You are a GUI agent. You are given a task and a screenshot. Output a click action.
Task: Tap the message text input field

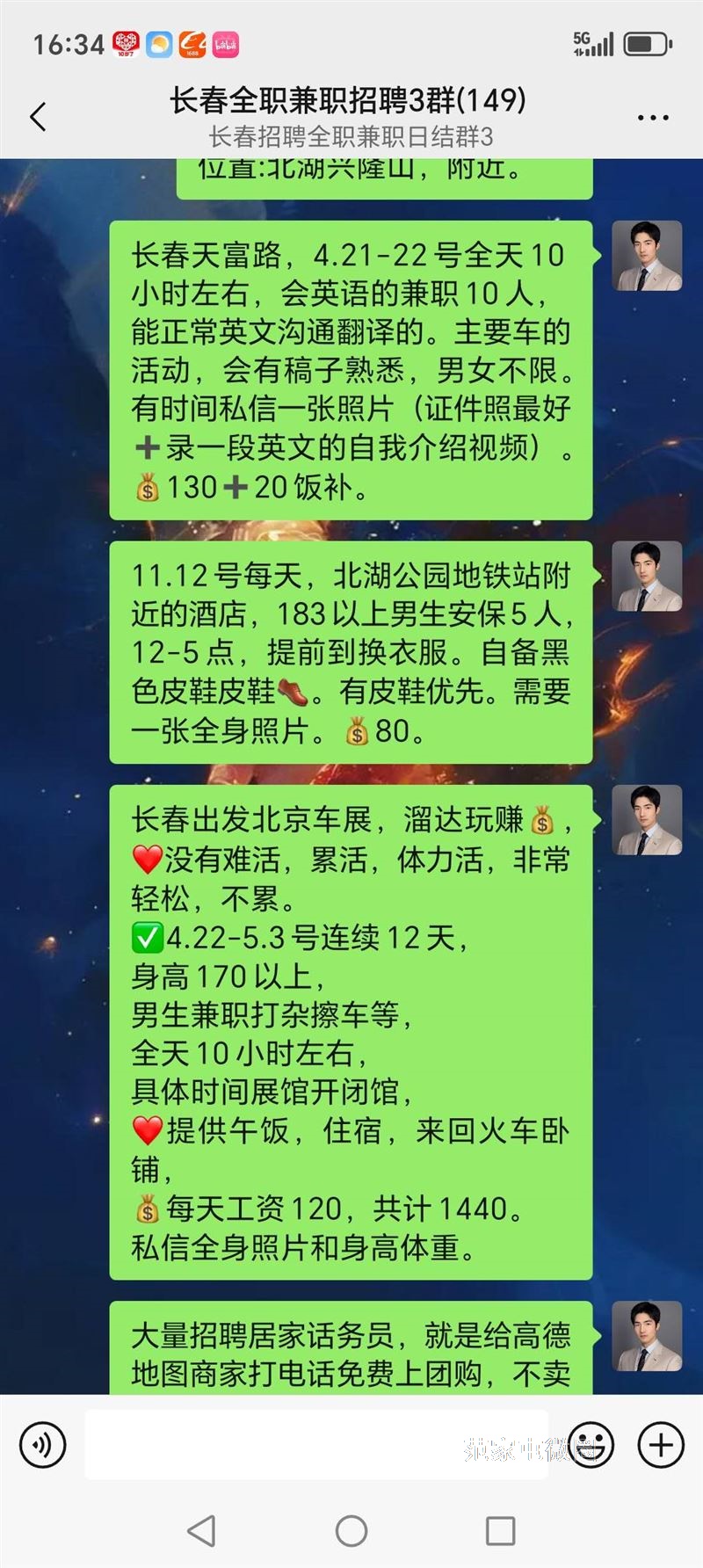click(x=316, y=1444)
